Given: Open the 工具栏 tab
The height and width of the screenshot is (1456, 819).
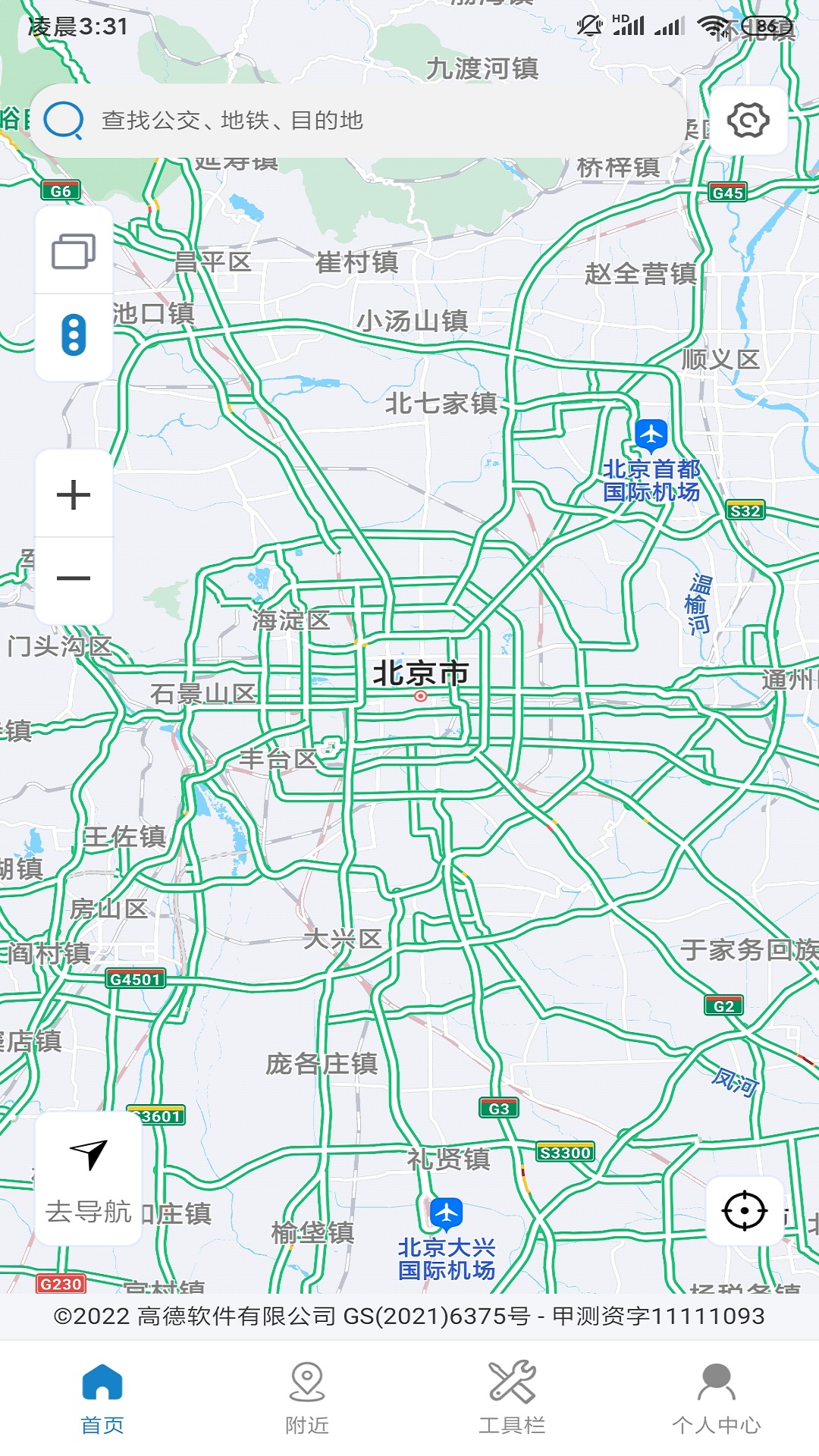Looking at the screenshot, I should [512, 1398].
